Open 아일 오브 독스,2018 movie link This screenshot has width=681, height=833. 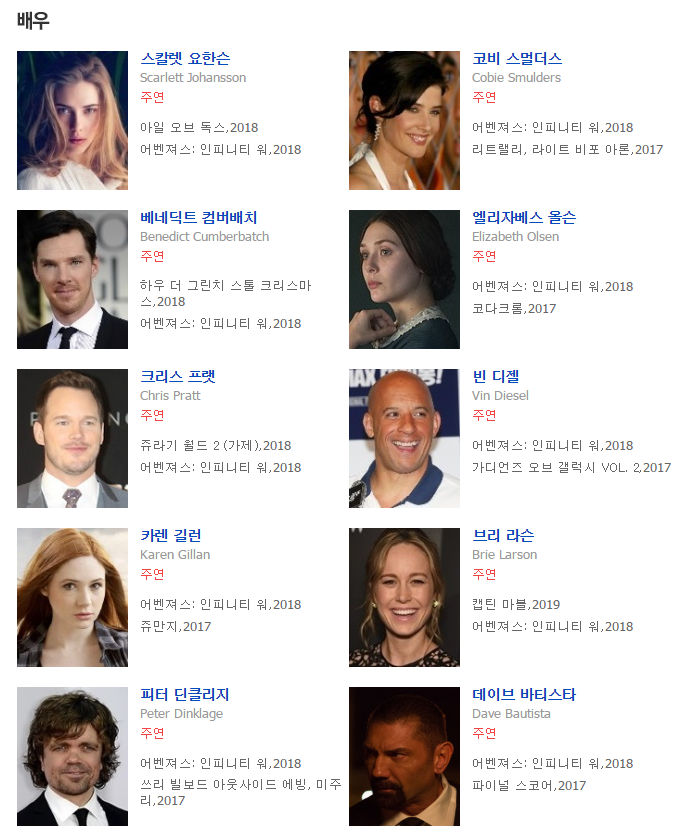pos(199,127)
